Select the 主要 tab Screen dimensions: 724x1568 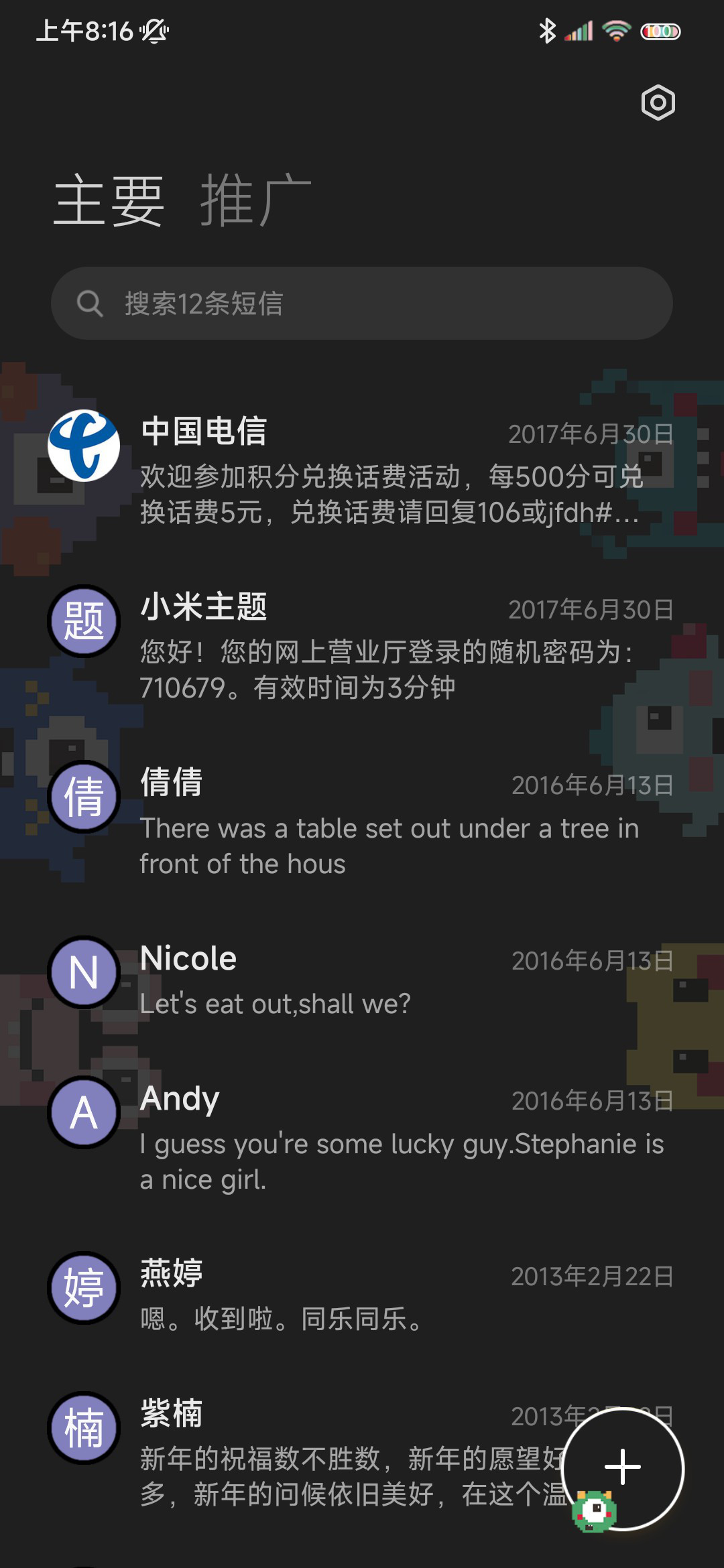pyautogui.click(x=109, y=200)
